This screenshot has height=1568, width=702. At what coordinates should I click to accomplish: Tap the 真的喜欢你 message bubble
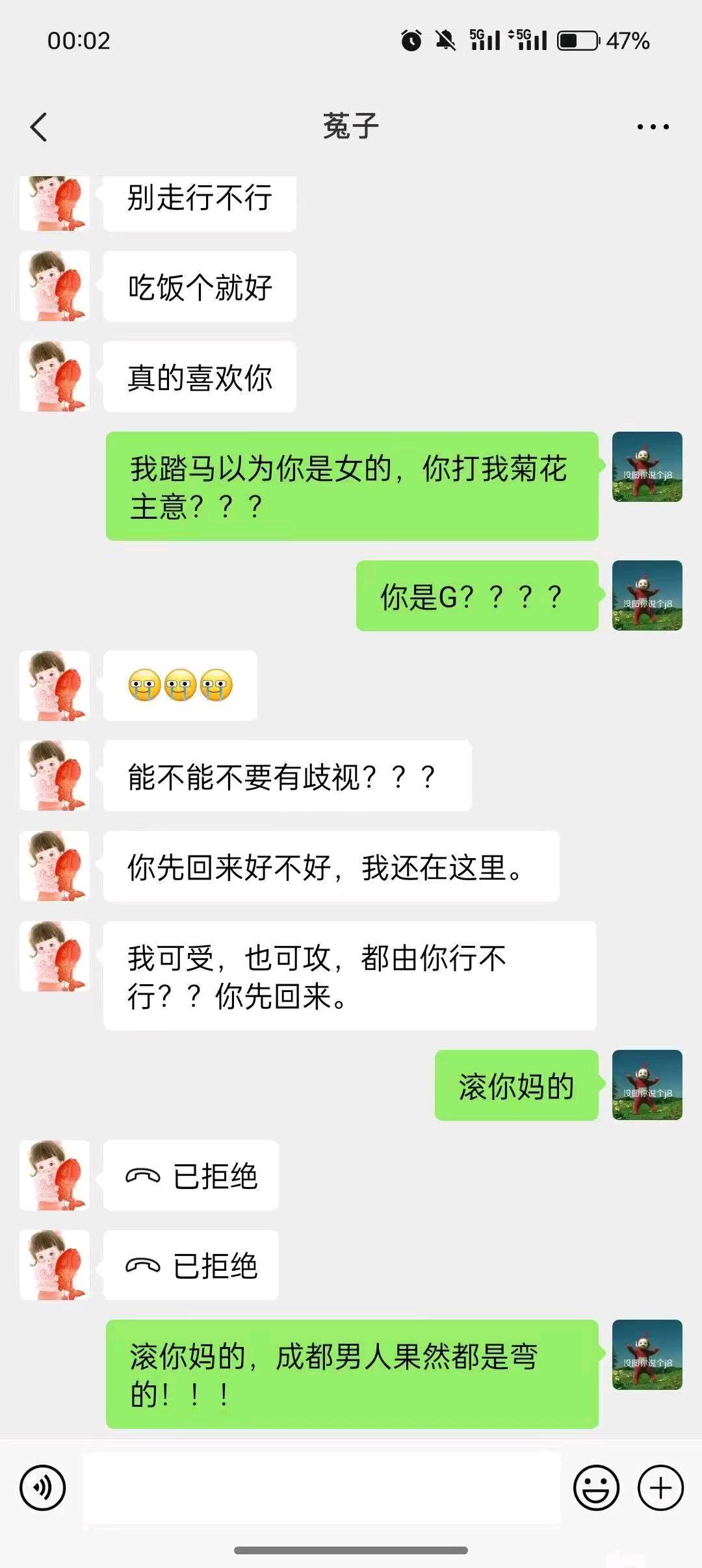[199, 375]
